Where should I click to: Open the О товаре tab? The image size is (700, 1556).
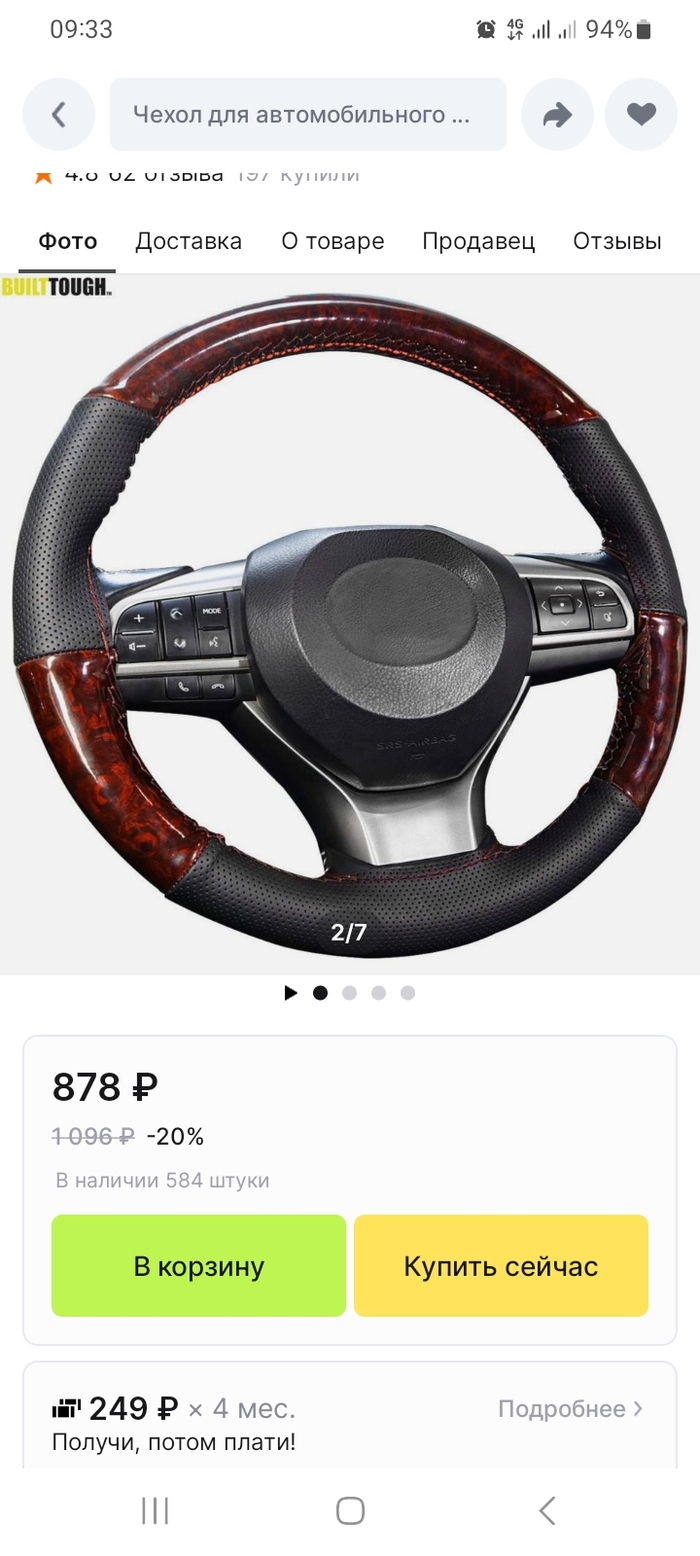pos(333,241)
